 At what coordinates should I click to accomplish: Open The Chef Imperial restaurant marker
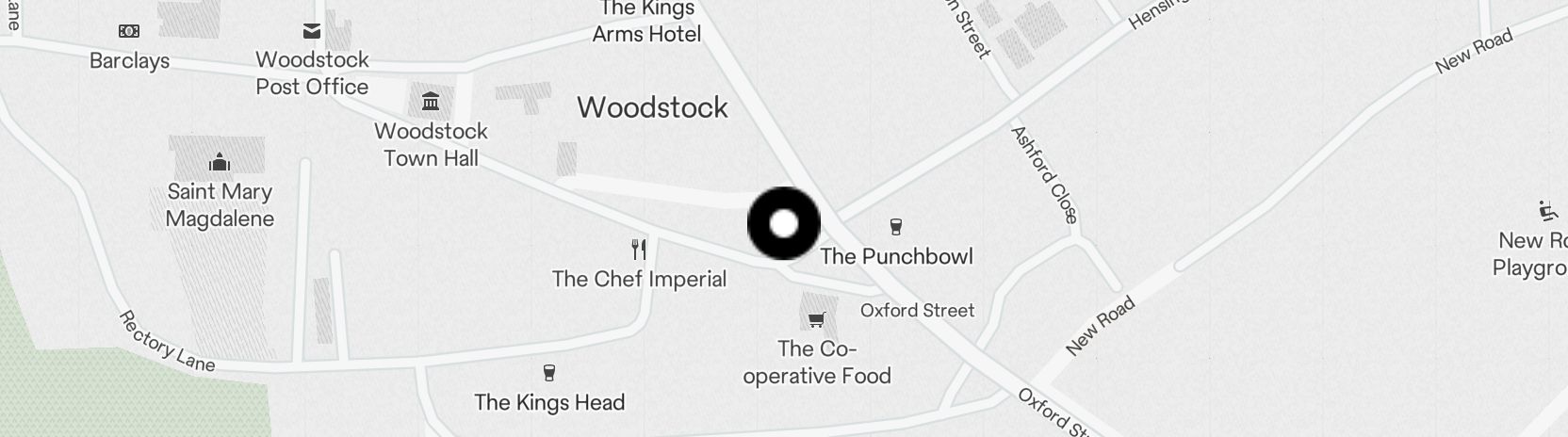pos(639,250)
